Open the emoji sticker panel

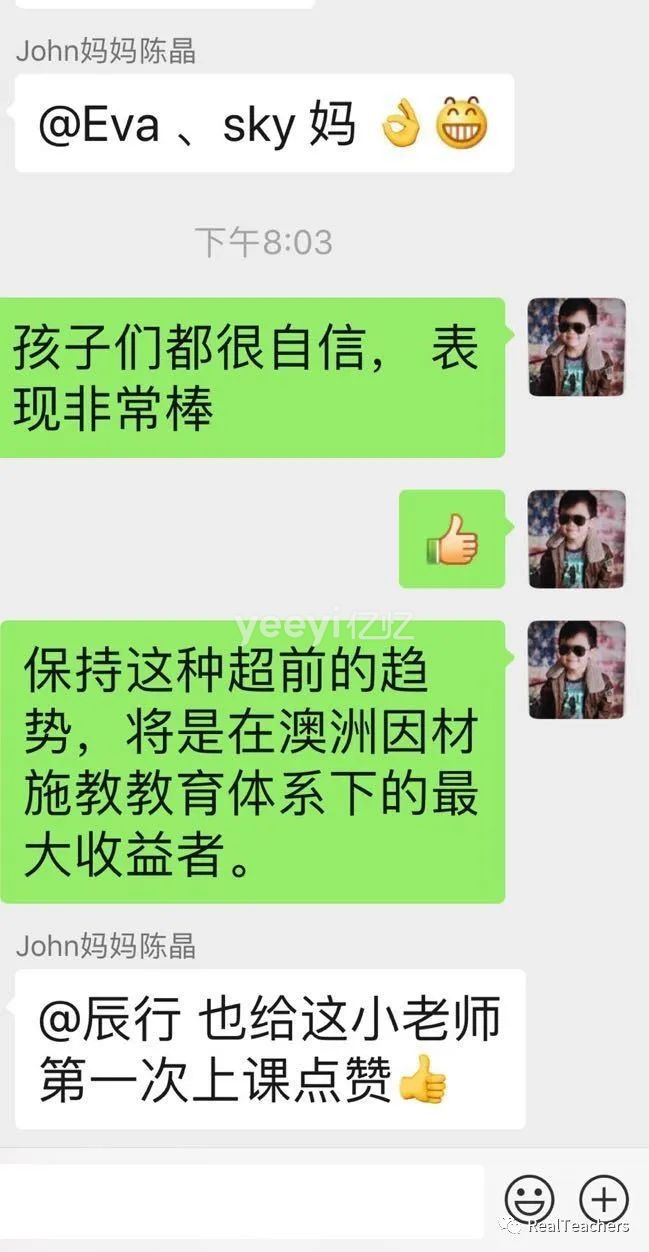point(529,1199)
